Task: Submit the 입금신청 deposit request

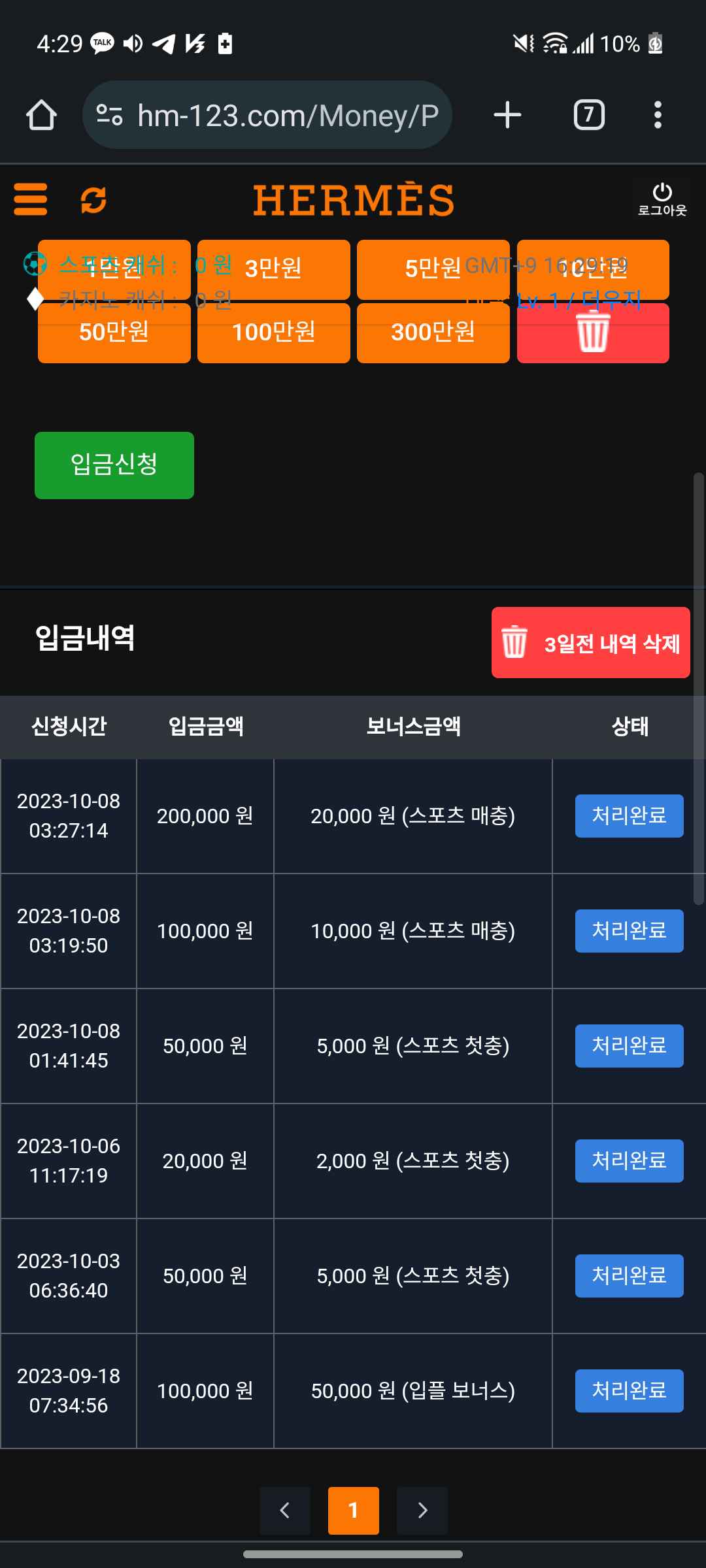Action: (x=114, y=465)
